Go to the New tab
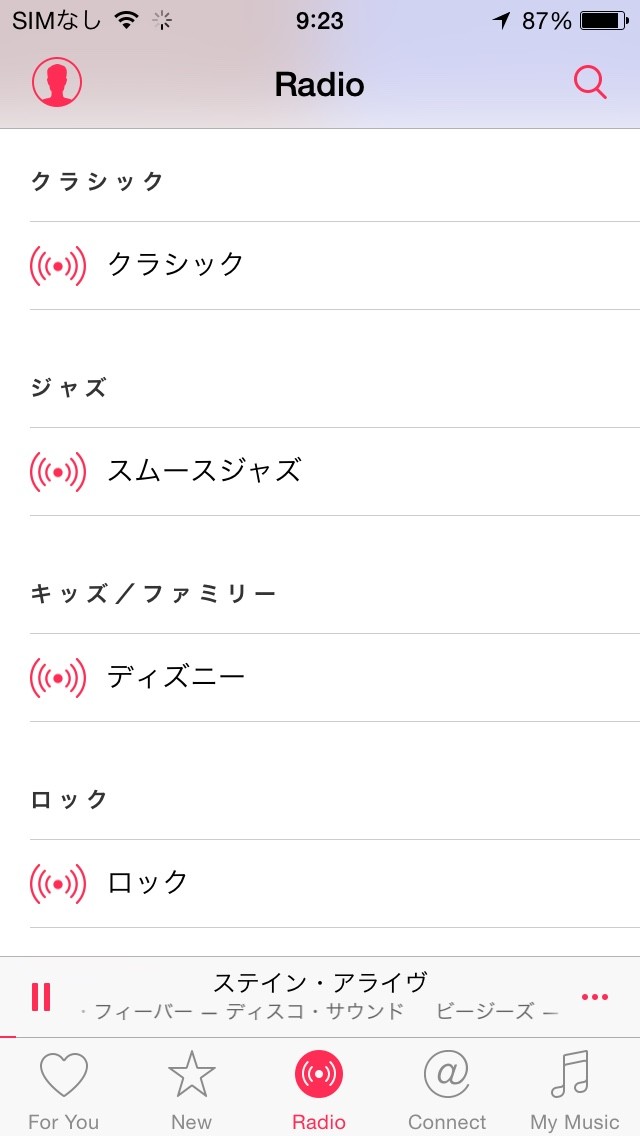Viewport: 640px width, 1136px height. pos(191,1089)
